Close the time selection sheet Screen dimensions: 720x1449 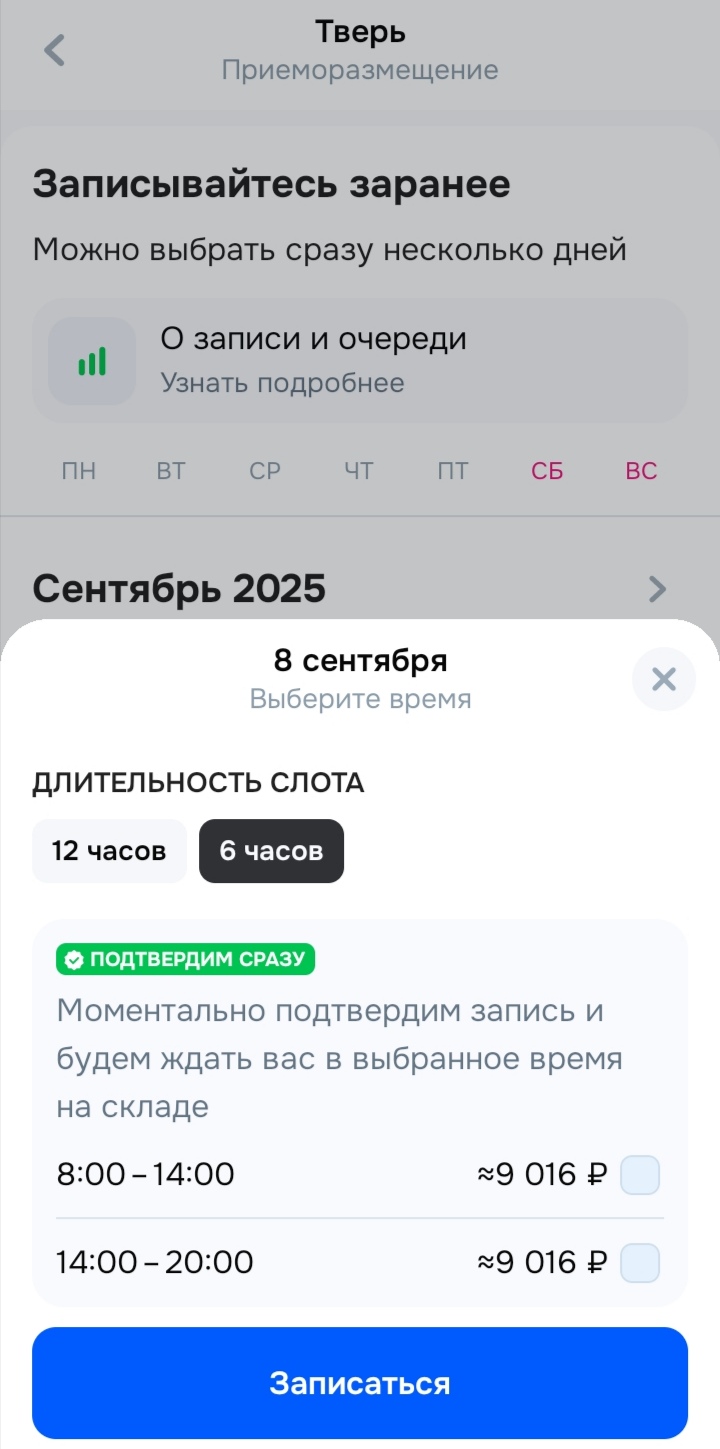pos(663,680)
